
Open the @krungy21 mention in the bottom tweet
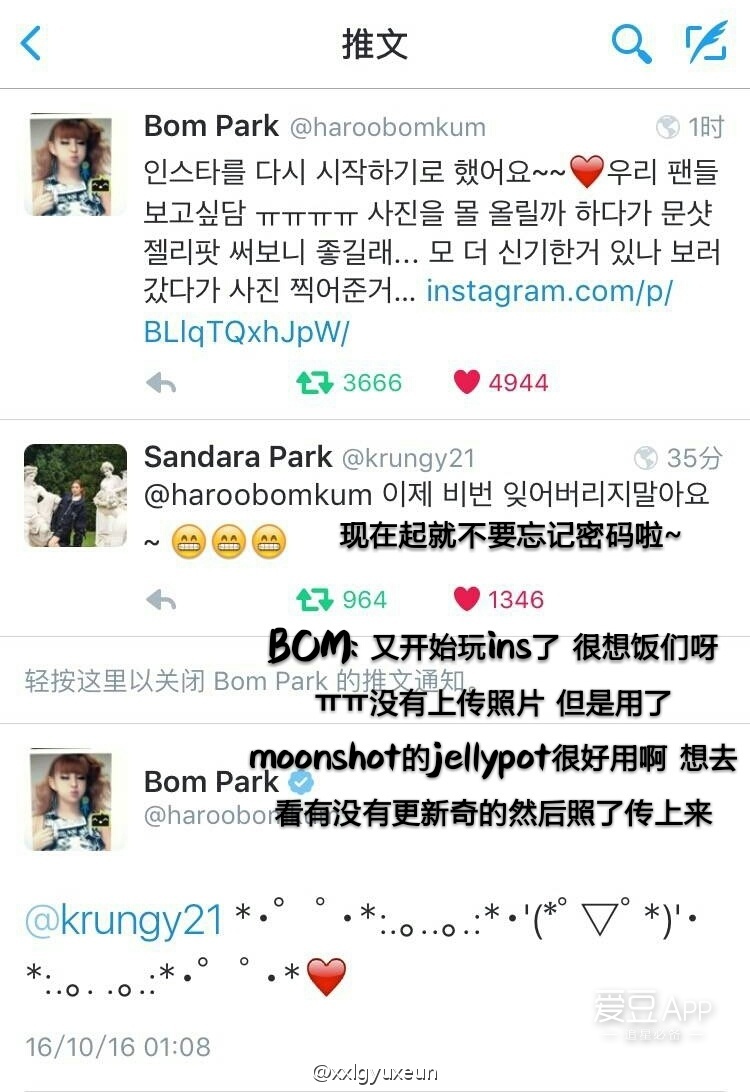point(124,920)
